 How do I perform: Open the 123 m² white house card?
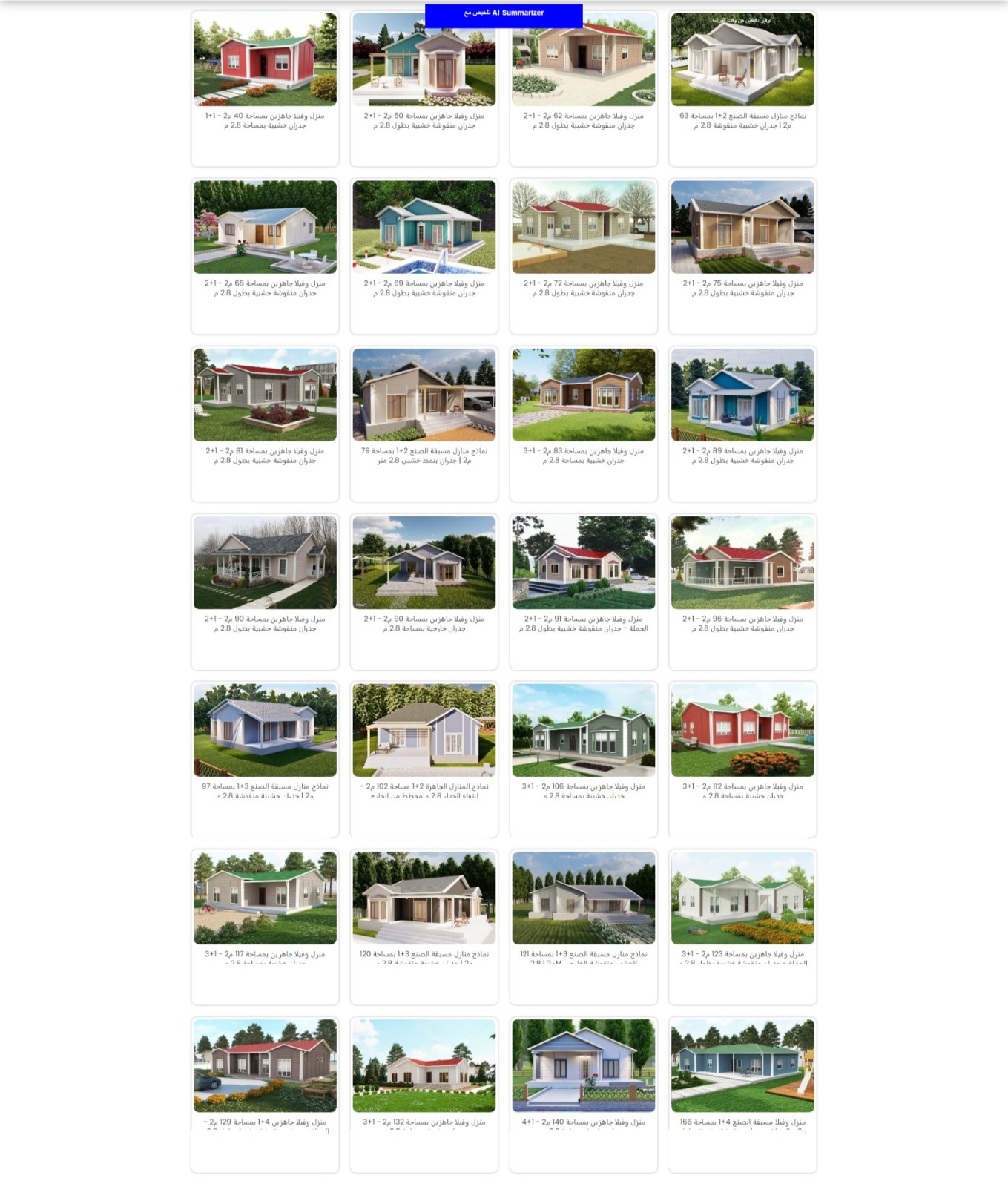pyautogui.click(x=742, y=898)
